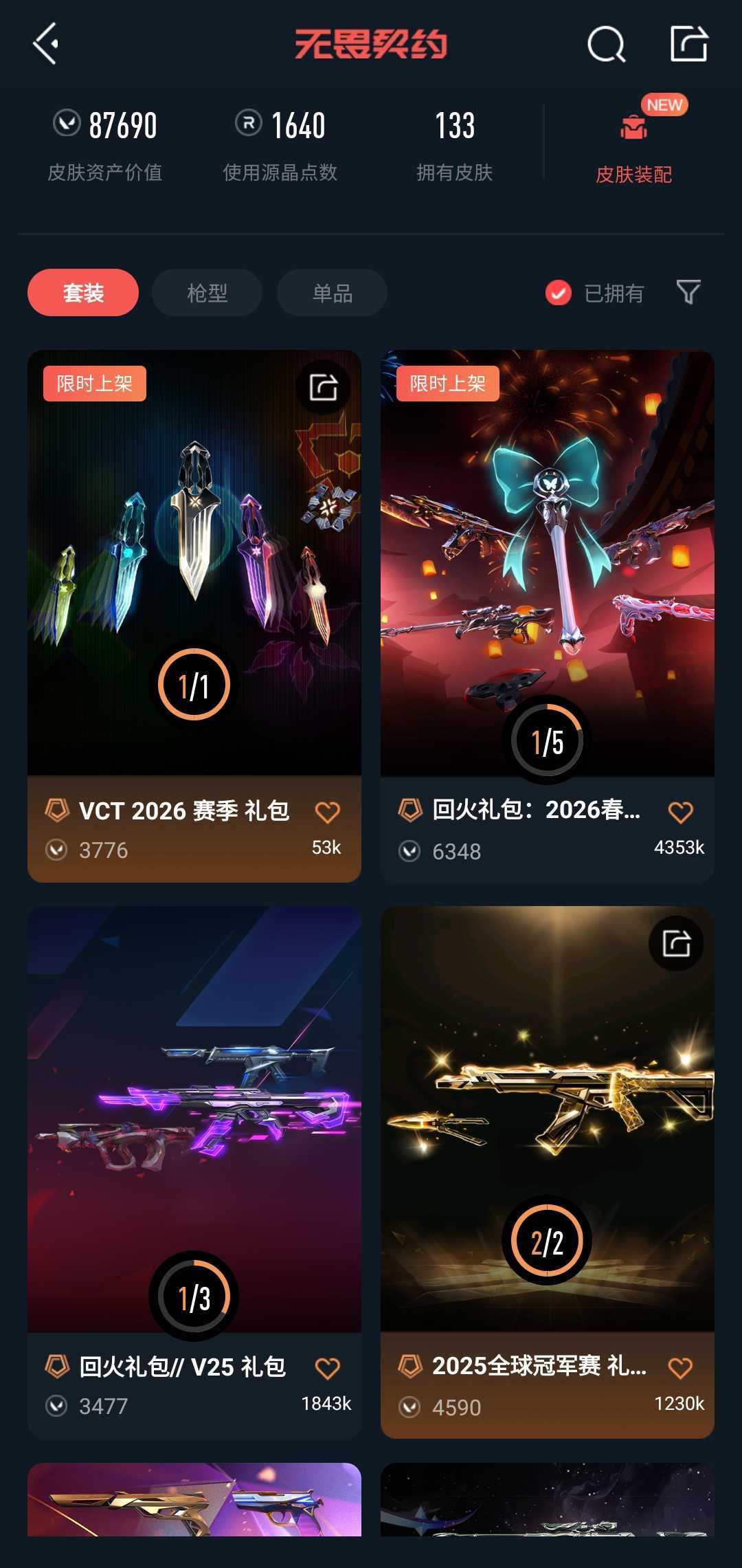Like the 回火礼包// V25 礼包 bundle
742x1568 pixels.
pyautogui.click(x=328, y=1368)
